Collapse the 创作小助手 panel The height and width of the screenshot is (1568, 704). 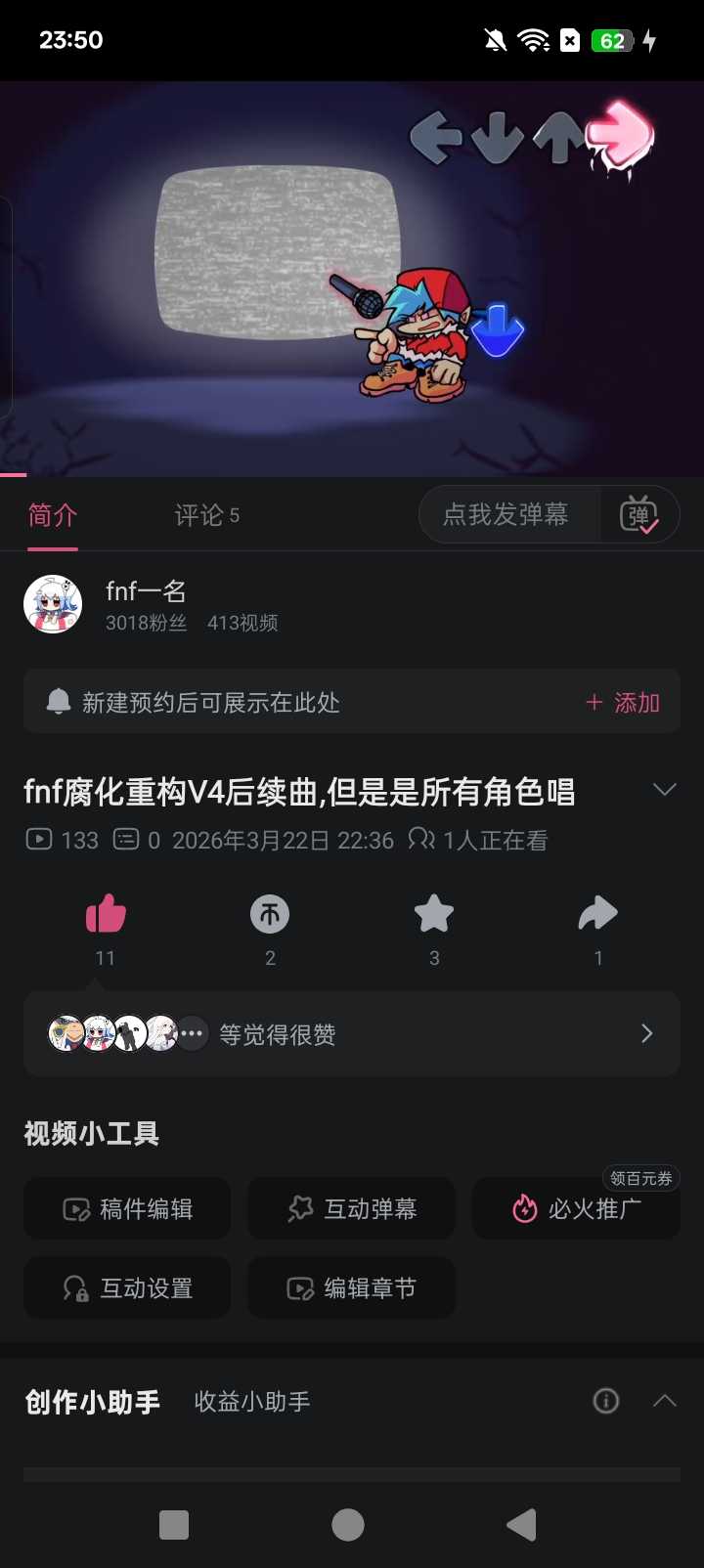[664, 1401]
